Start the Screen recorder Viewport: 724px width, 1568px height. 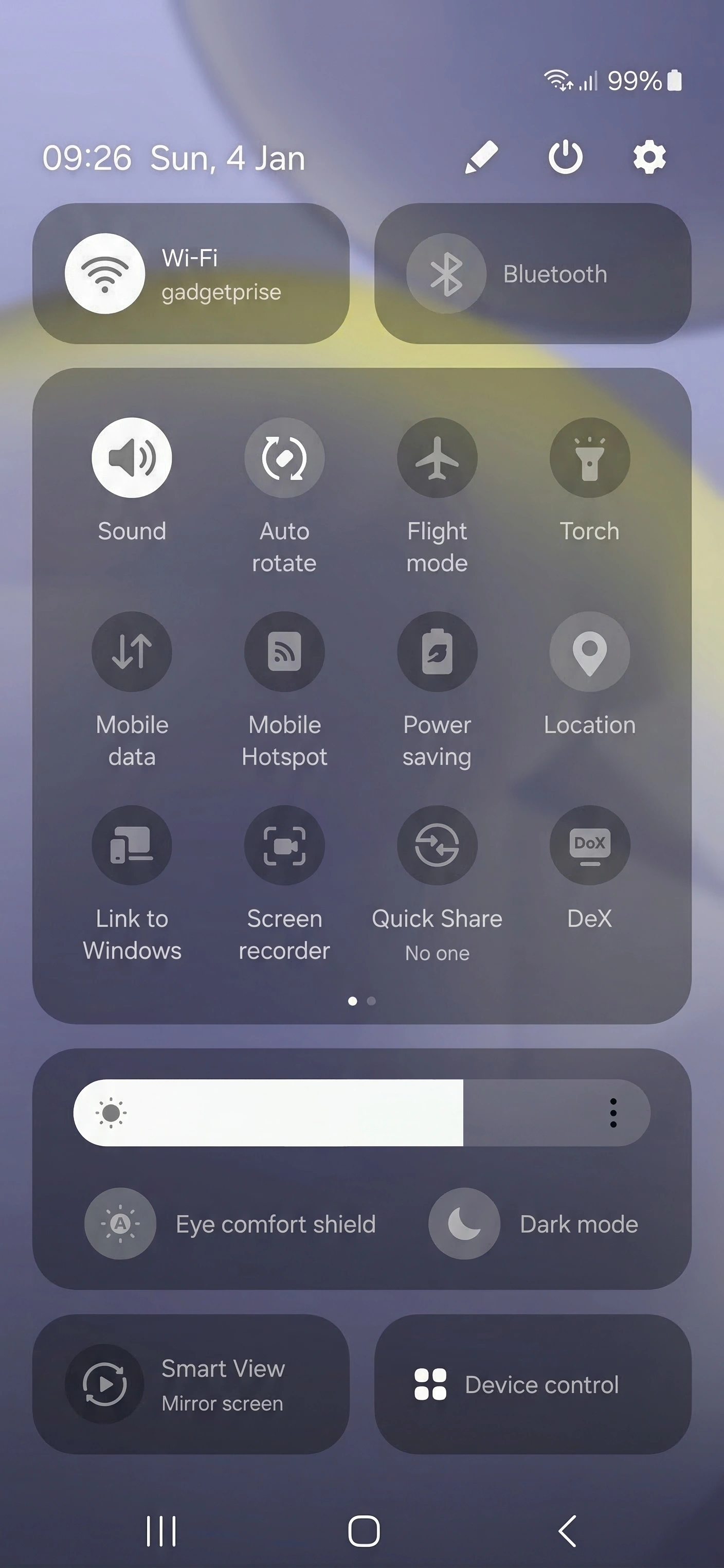(284, 845)
